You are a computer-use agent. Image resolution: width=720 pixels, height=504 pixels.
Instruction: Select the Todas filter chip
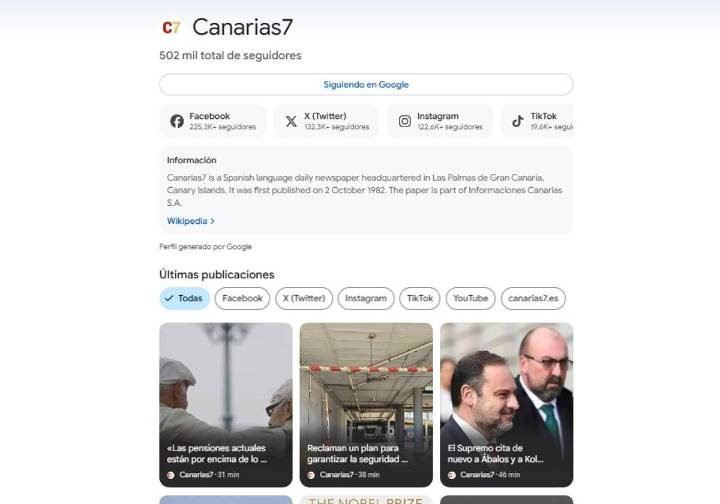(185, 298)
